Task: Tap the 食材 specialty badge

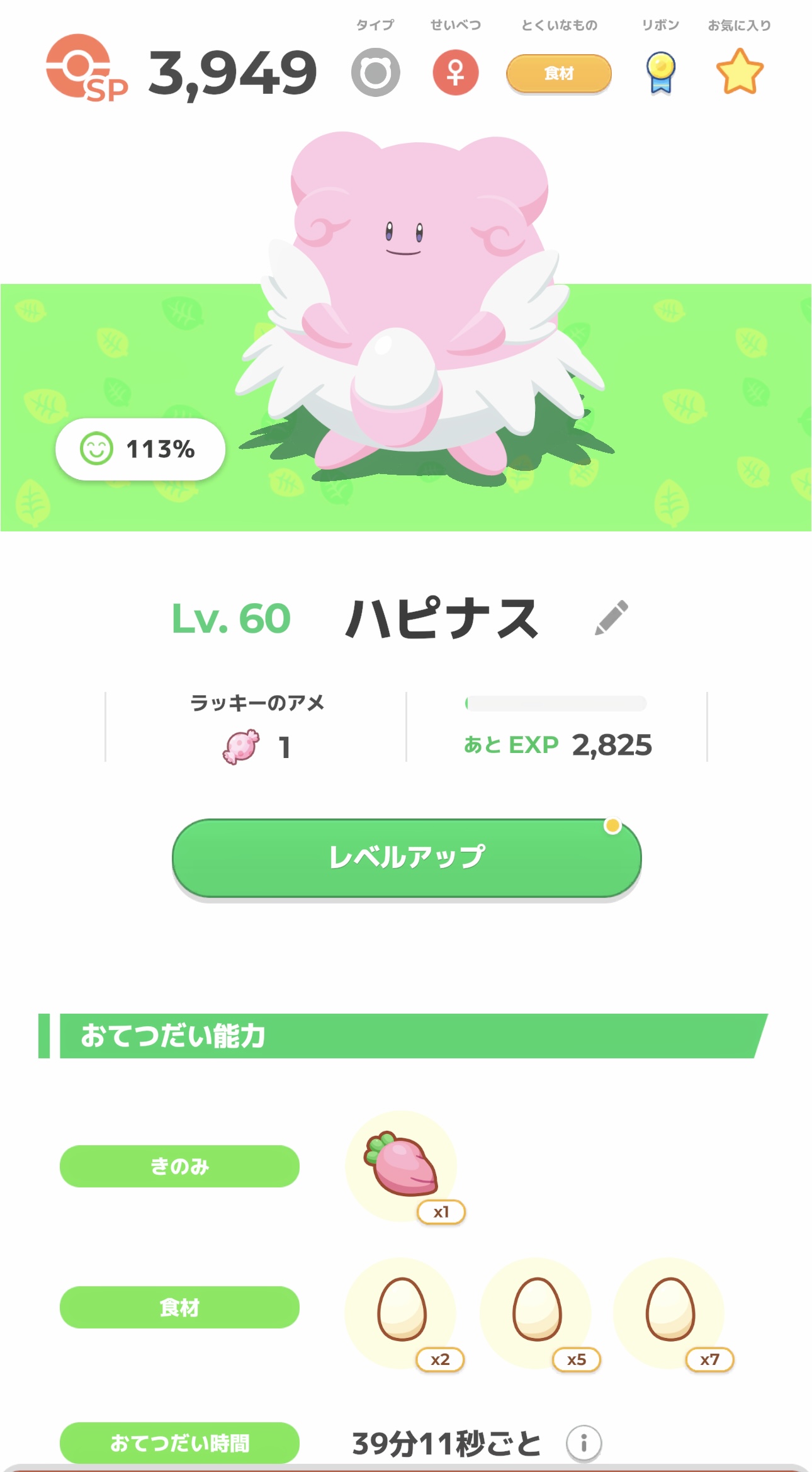Action: (559, 74)
